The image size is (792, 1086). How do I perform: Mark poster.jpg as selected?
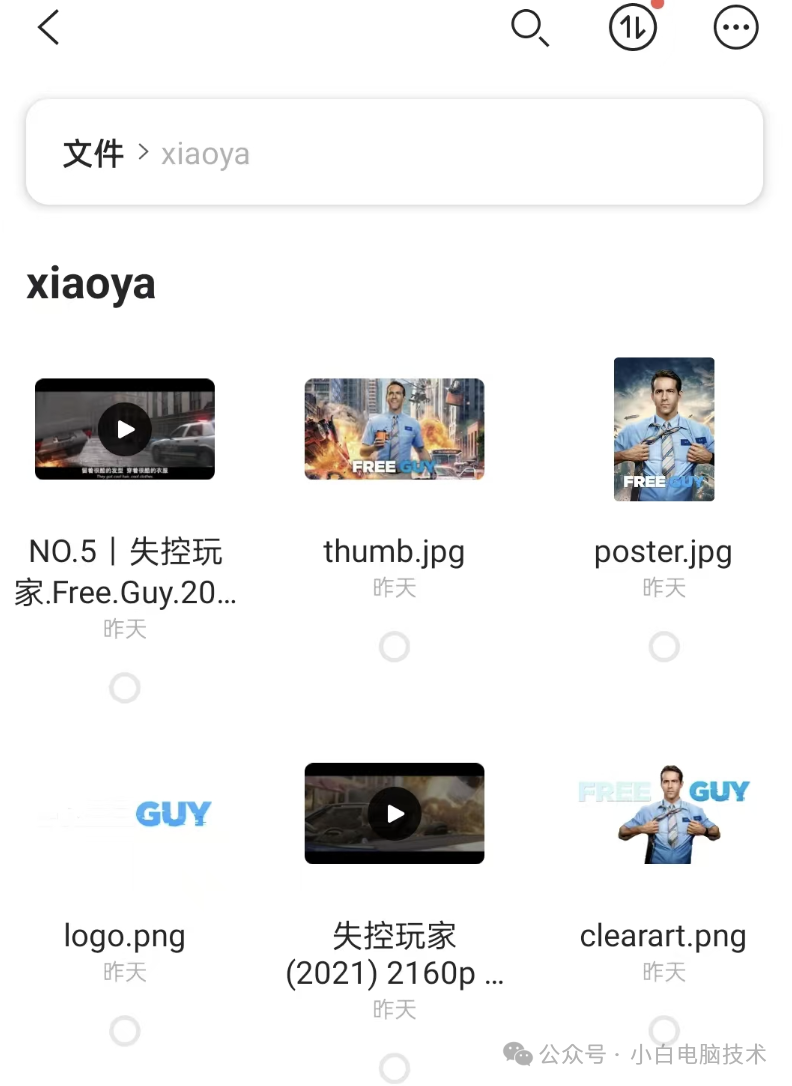(664, 647)
